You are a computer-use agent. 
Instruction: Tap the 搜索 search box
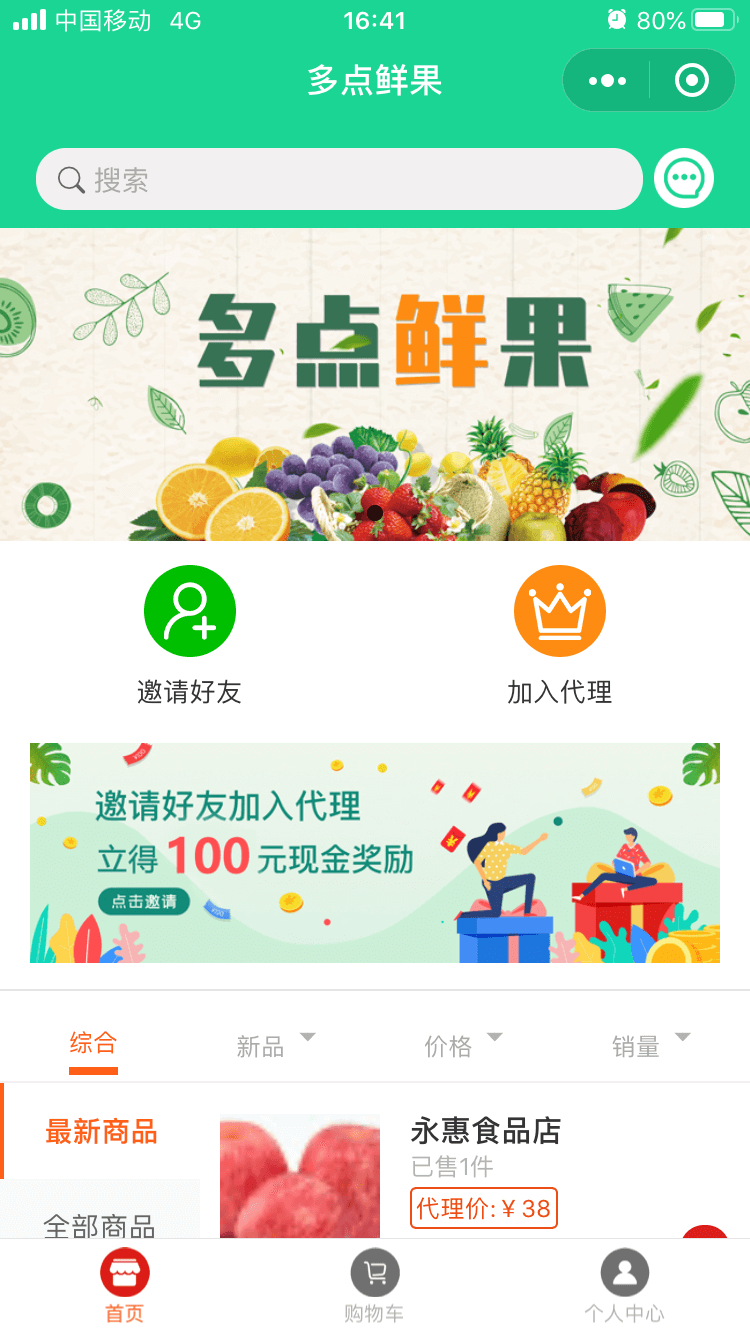click(339, 180)
